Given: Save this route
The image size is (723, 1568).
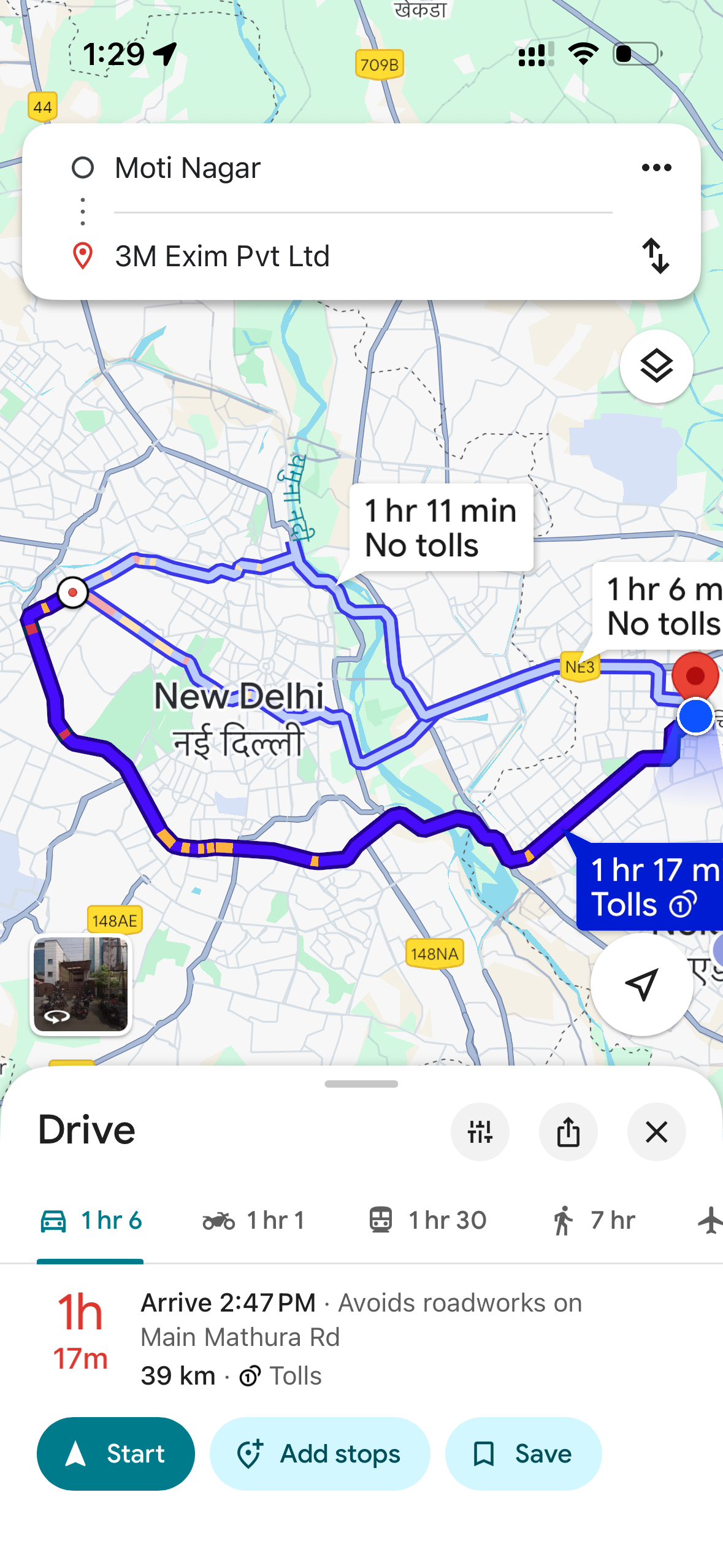Looking at the screenshot, I should point(523,1453).
